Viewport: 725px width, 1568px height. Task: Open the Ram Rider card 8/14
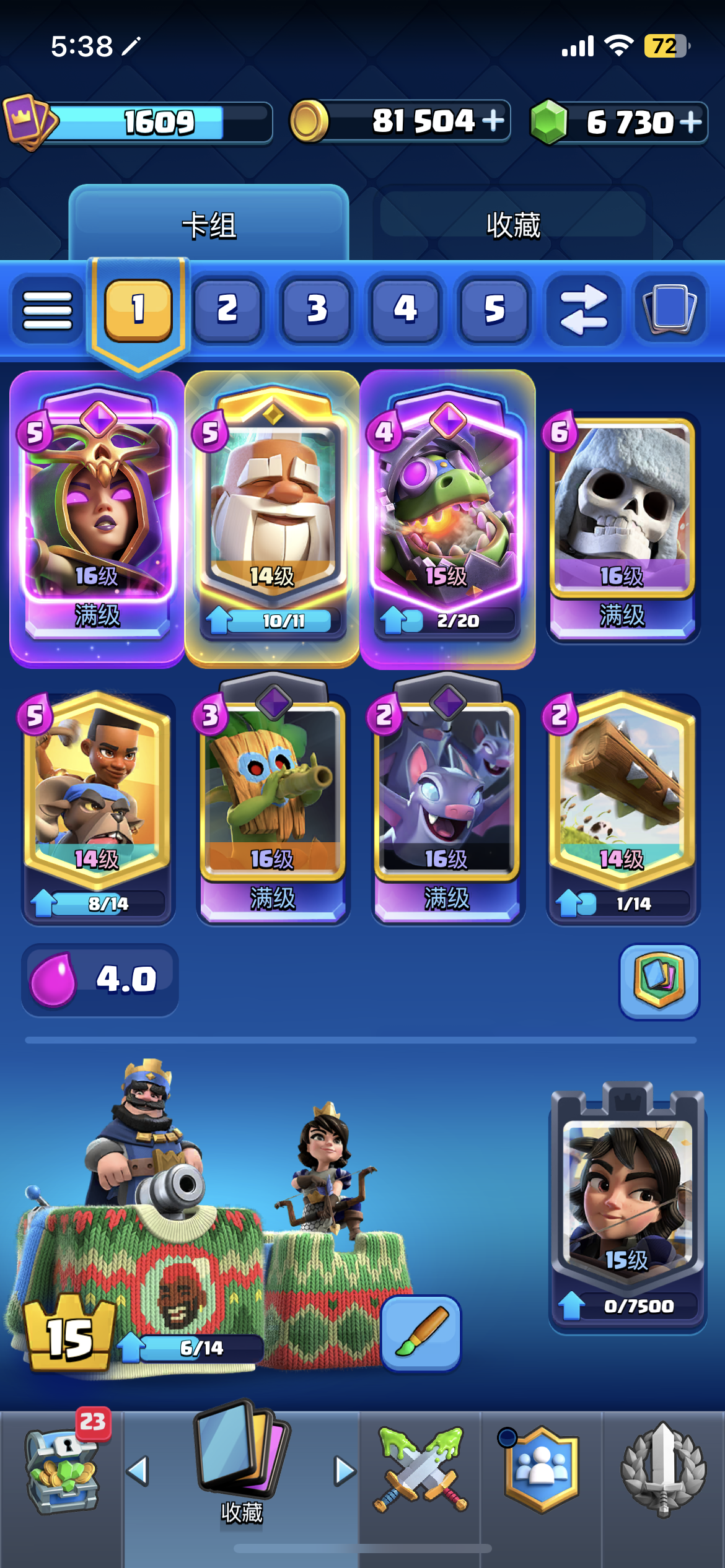pos(97,808)
